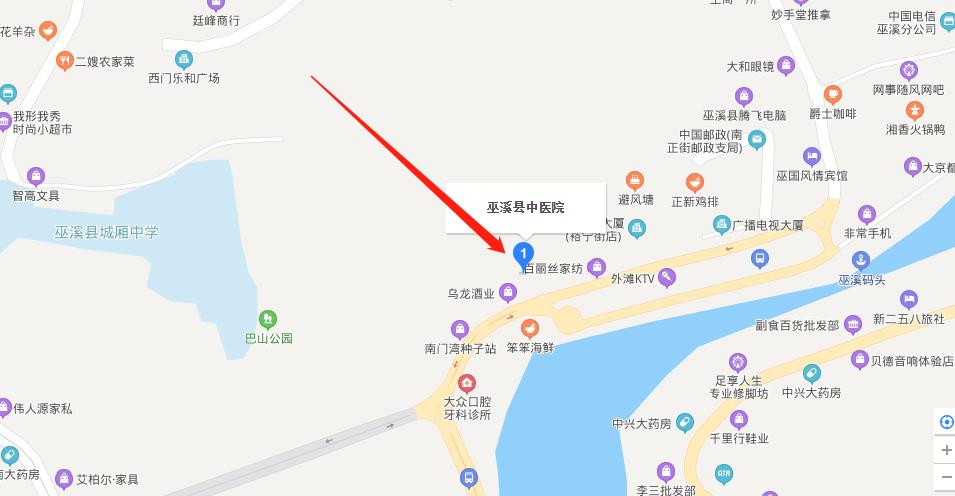Viewport: 955px width, 496px height.
Task: Zoom in on the map
Action: coord(946,451)
